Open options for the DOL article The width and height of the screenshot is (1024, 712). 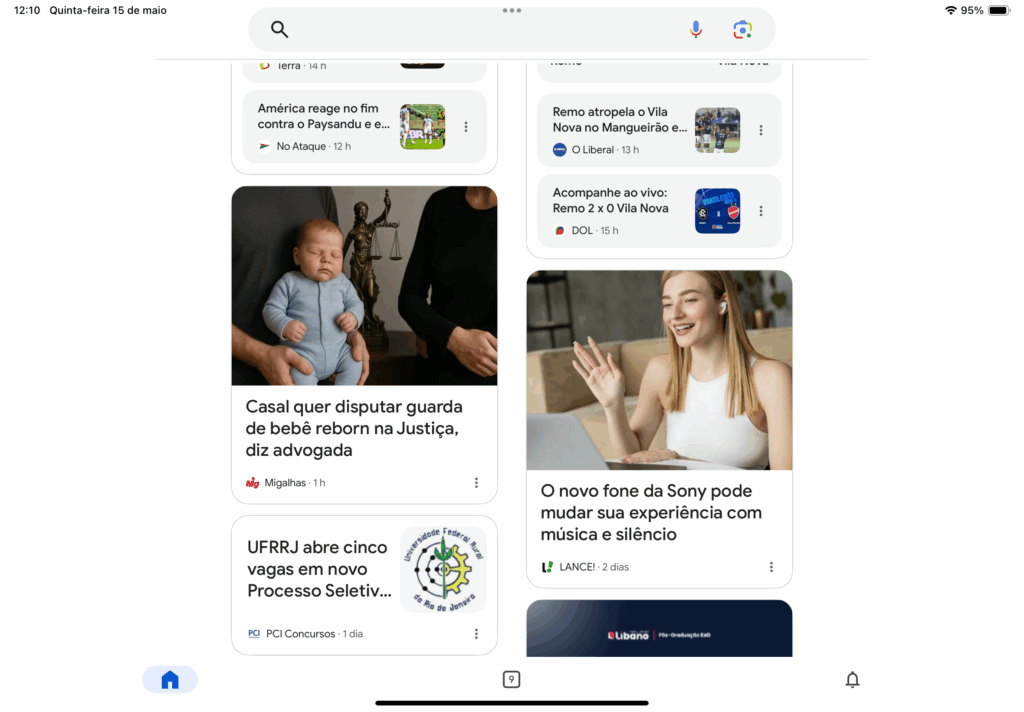click(x=761, y=211)
